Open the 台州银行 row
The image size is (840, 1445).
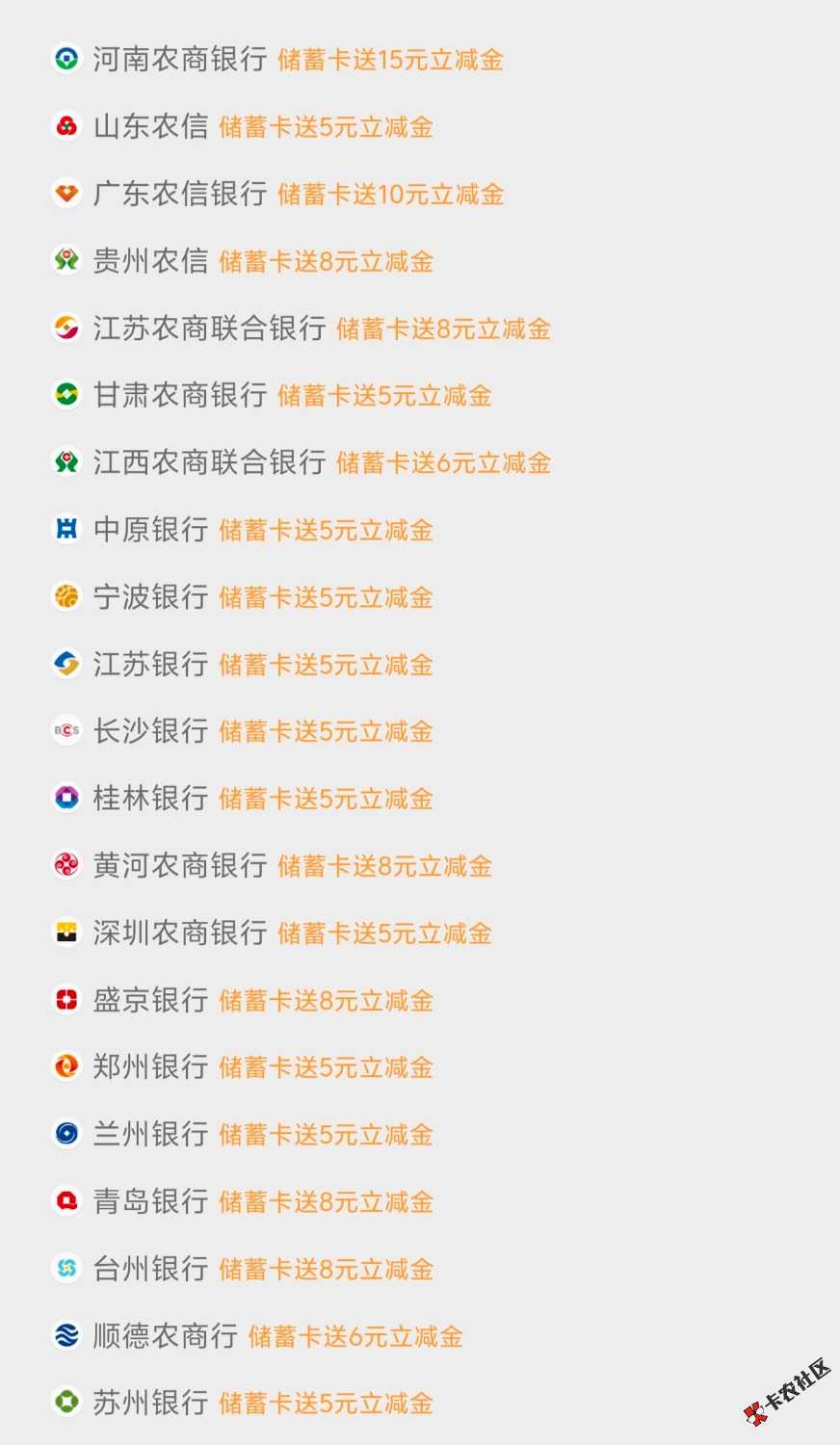[151, 1269]
